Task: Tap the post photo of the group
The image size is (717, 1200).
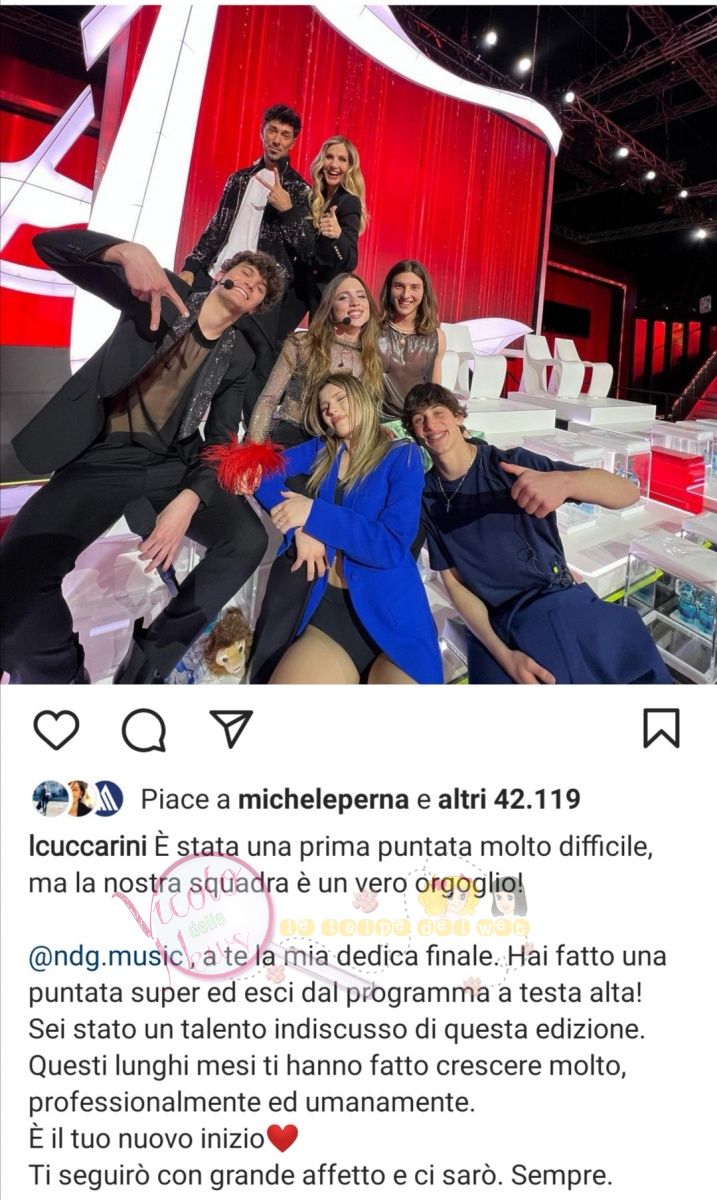Action: (x=358, y=345)
